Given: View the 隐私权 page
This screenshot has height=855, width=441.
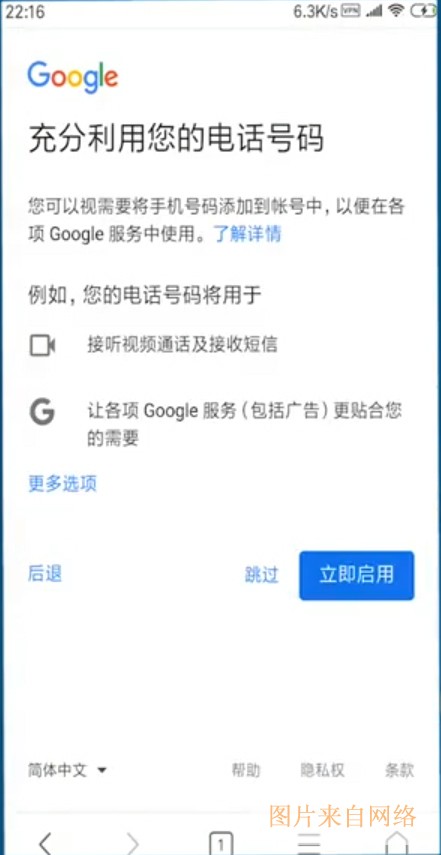Looking at the screenshot, I should pyautogui.click(x=322, y=770).
